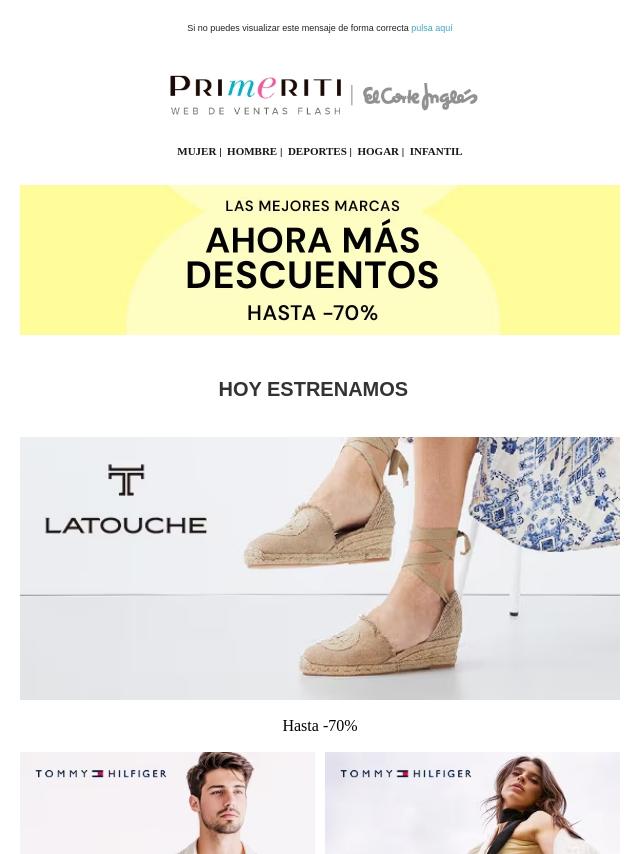Screen dimensions: 640x854
Task: Open the INFANTIL category
Action: pyautogui.click(x=435, y=151)
